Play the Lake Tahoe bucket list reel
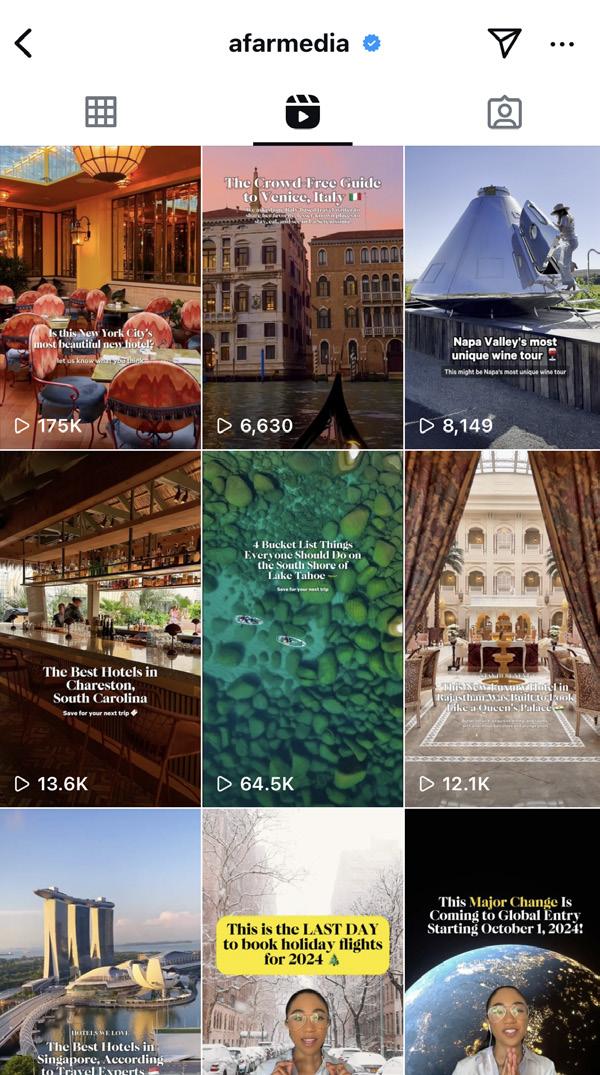Image resolution: width=600 pixels, height=1075 pixels. pos(302,628)
